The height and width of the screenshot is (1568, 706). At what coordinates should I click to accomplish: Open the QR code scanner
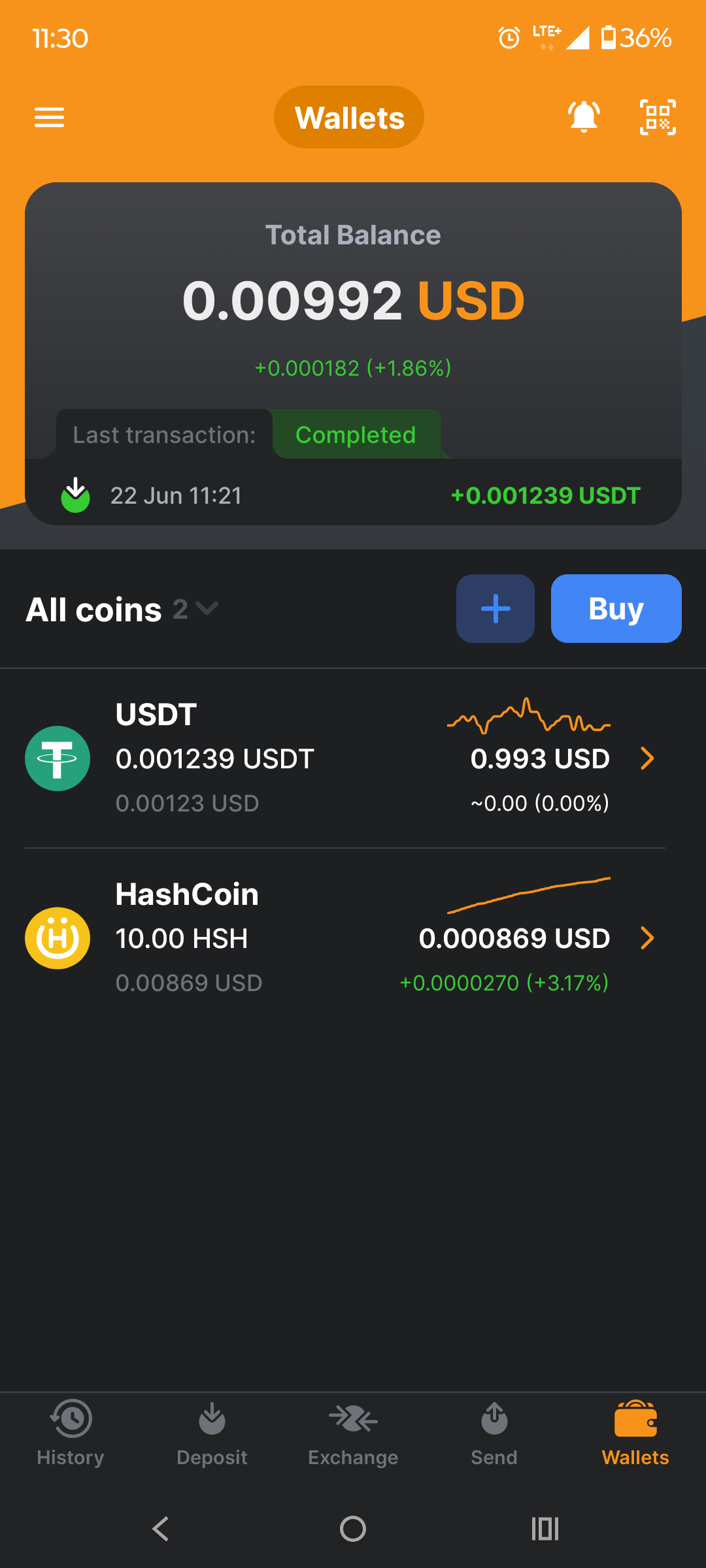coord(658,118)
